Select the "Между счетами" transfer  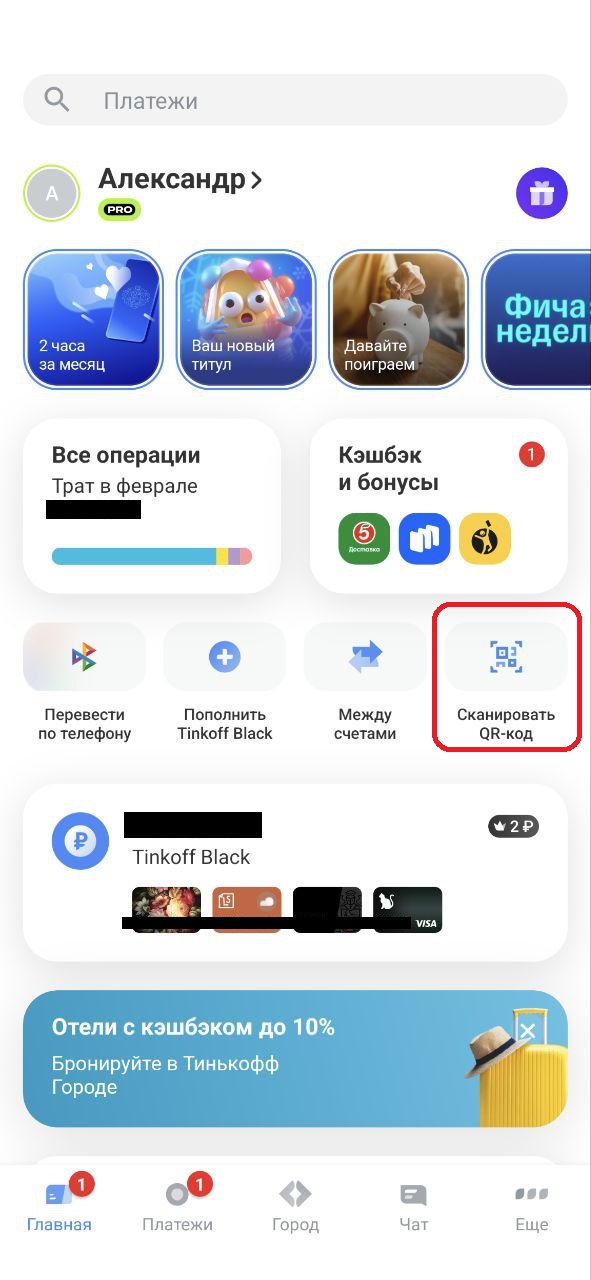(365, 684)
